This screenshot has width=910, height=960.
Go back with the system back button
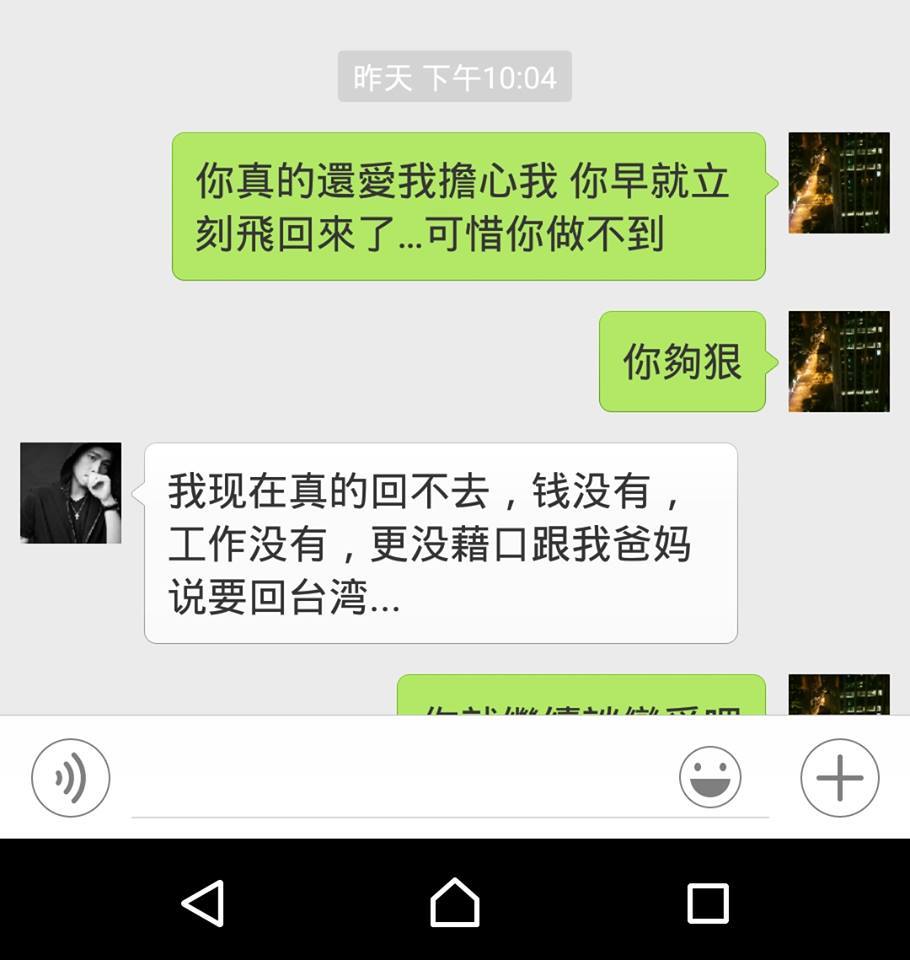tap(203, 903)
